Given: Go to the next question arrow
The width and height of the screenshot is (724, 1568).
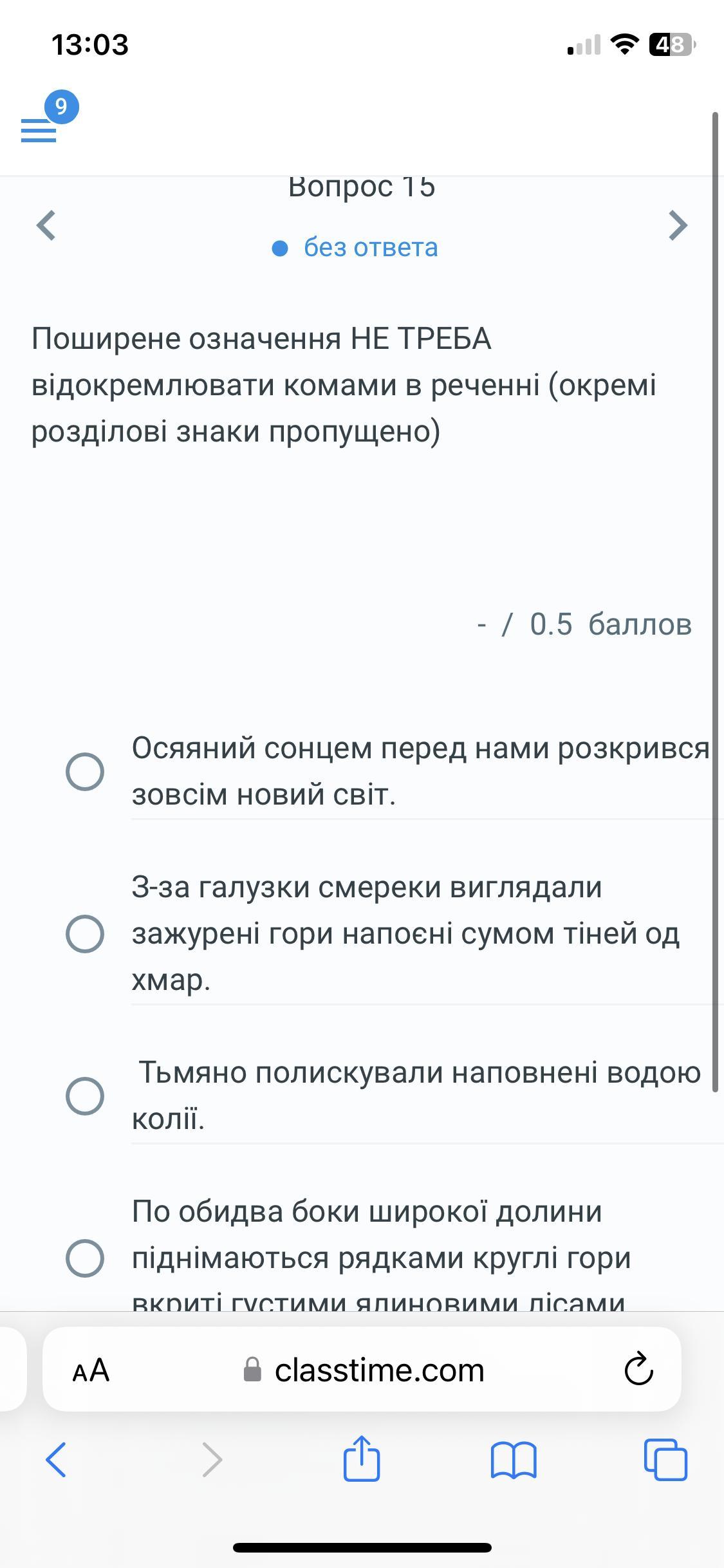Looking at the screenshot, I should [678, 225].
